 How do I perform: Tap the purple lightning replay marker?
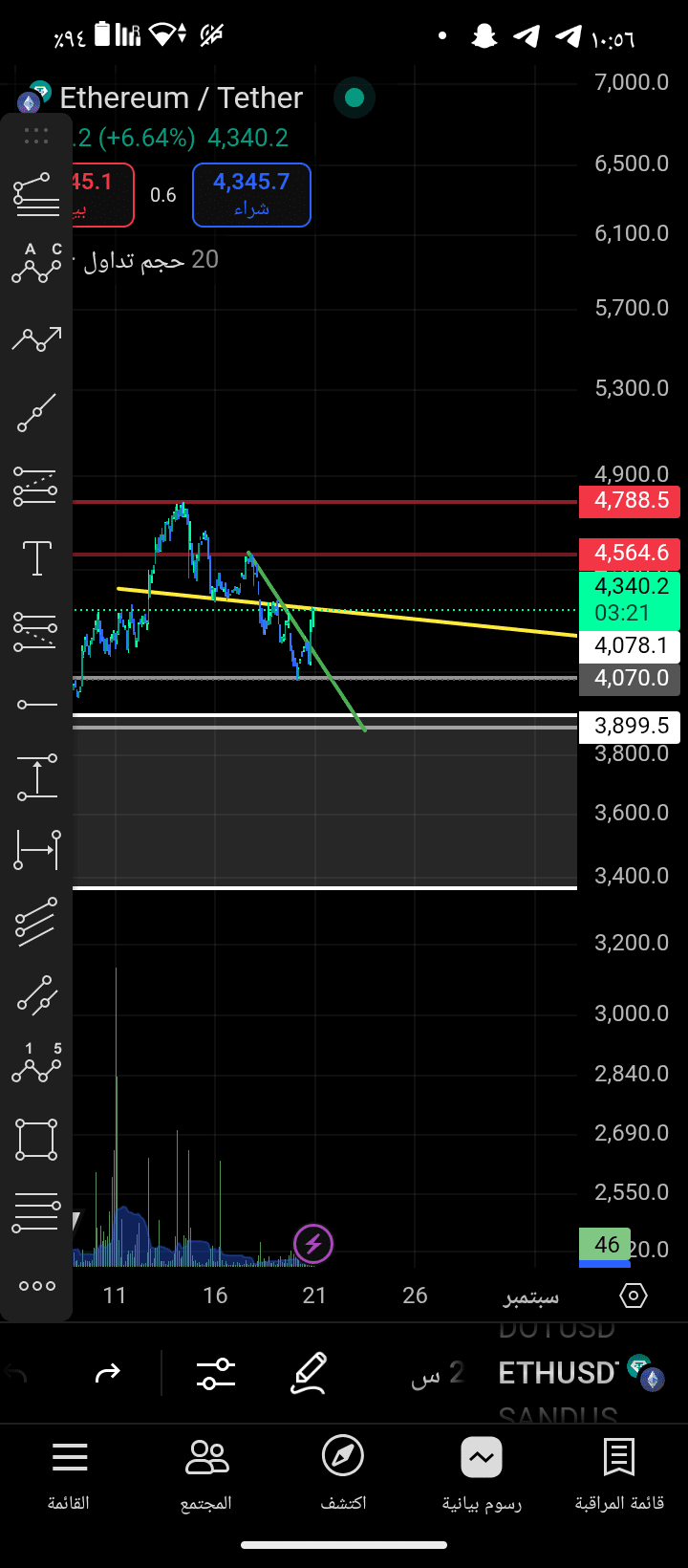click(x=313, y=1244)
